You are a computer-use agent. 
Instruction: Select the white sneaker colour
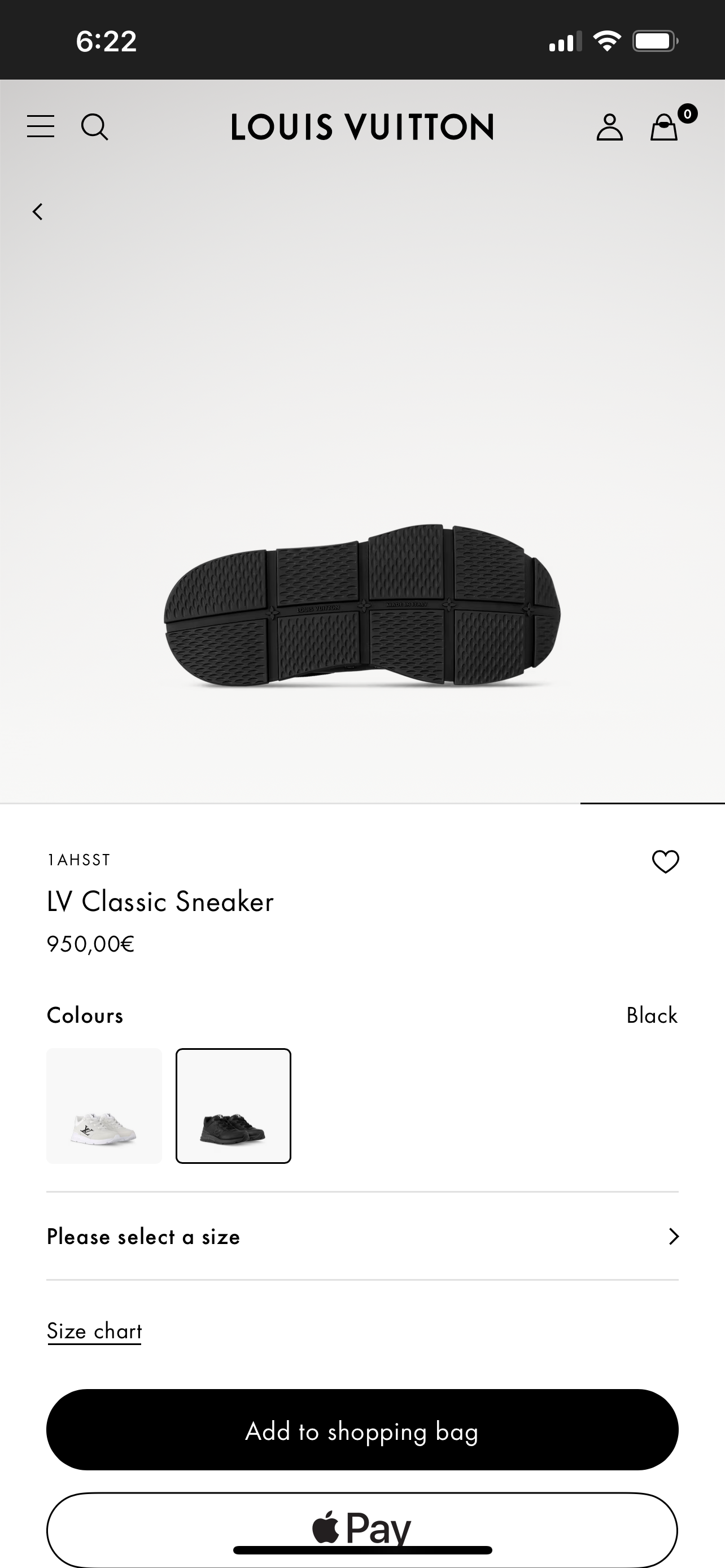(104, 1105)
